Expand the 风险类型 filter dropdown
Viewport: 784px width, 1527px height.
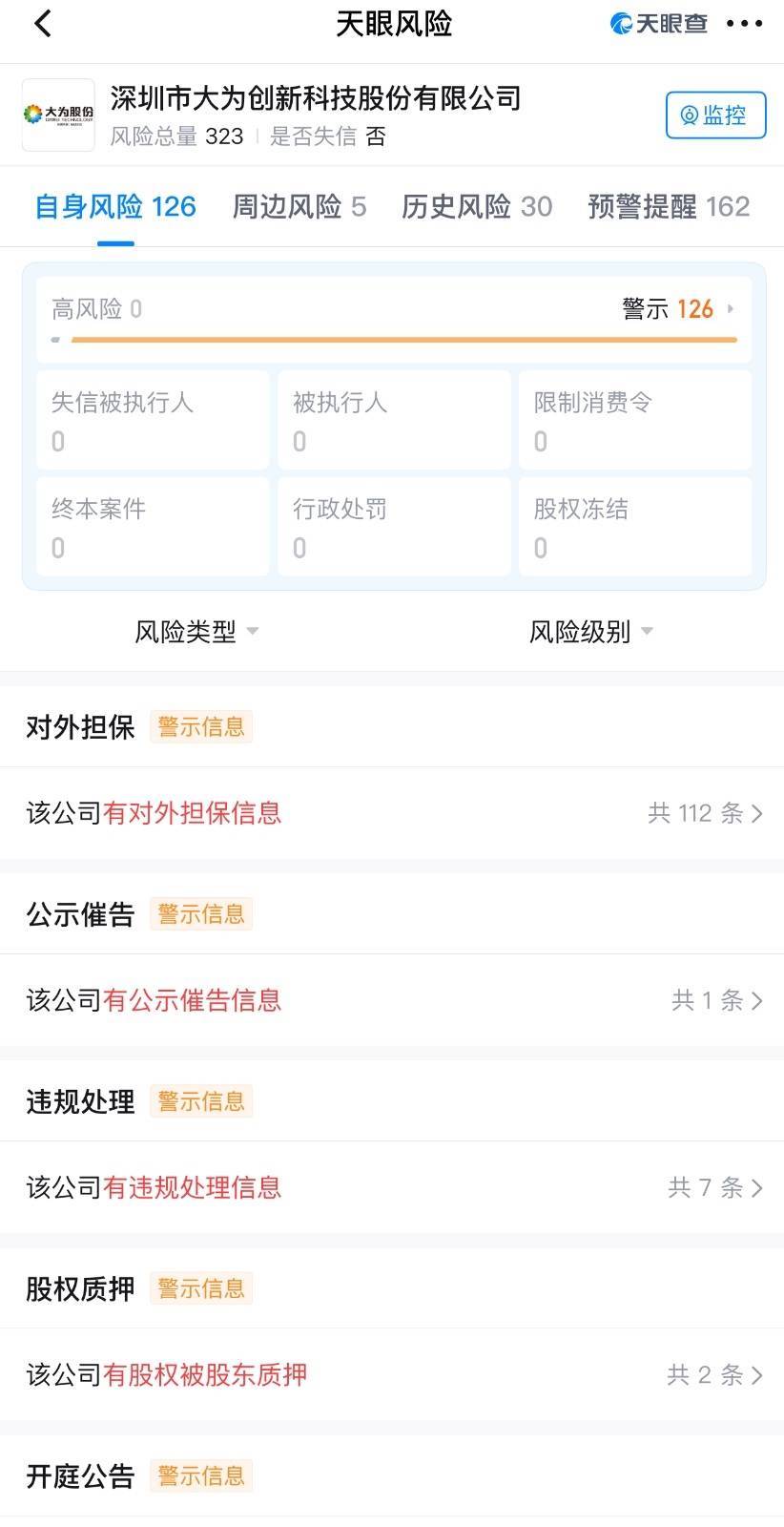click(x=196, y=631)
